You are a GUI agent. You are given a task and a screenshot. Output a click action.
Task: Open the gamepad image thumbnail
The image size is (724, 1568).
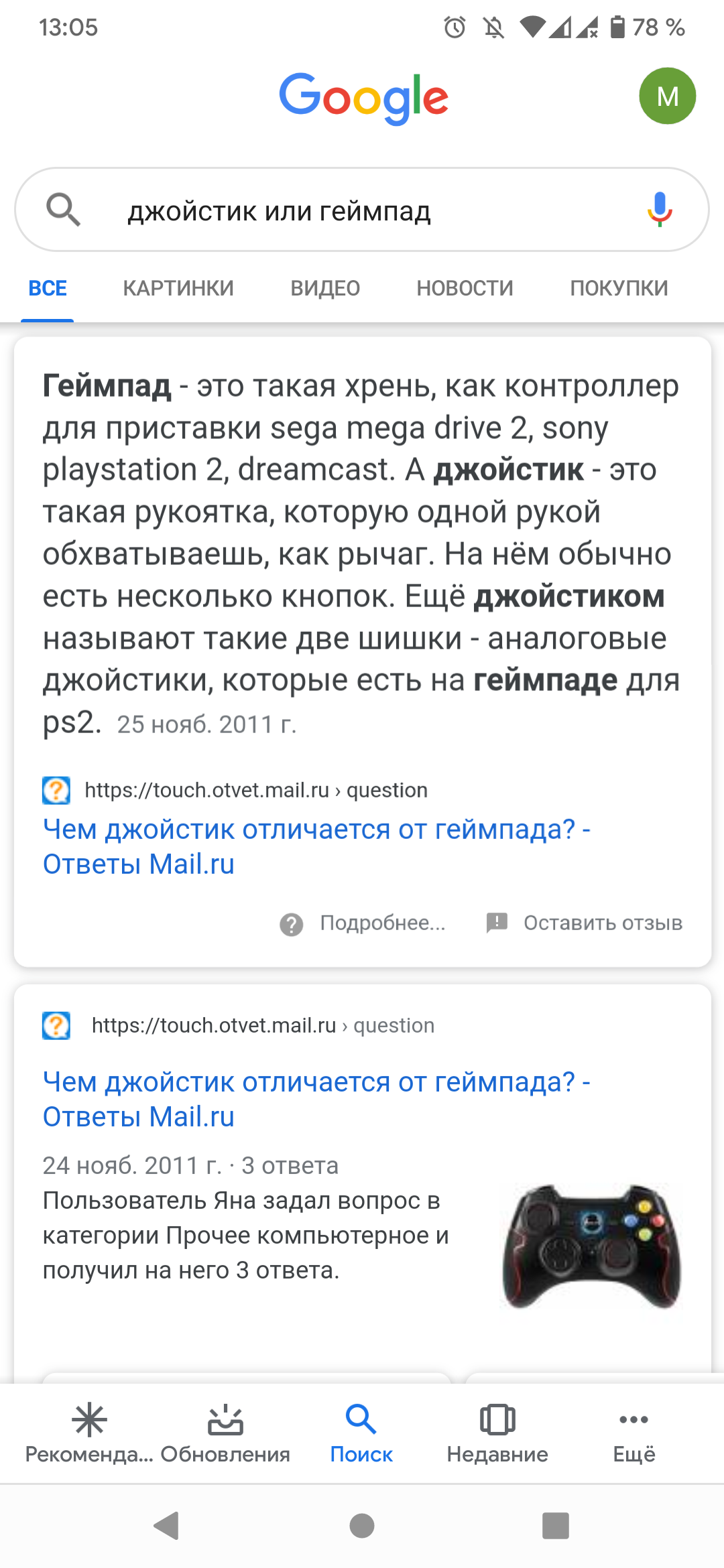[591, 1246]
